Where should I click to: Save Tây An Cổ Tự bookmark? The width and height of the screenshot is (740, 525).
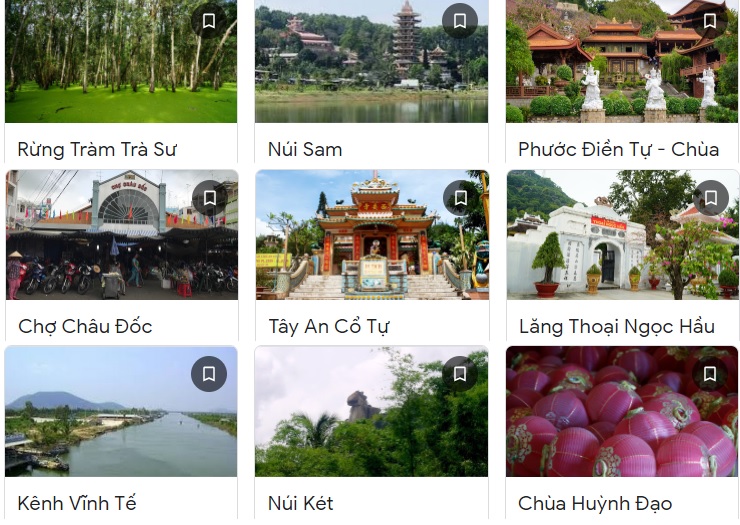click(x=460, y=198)
